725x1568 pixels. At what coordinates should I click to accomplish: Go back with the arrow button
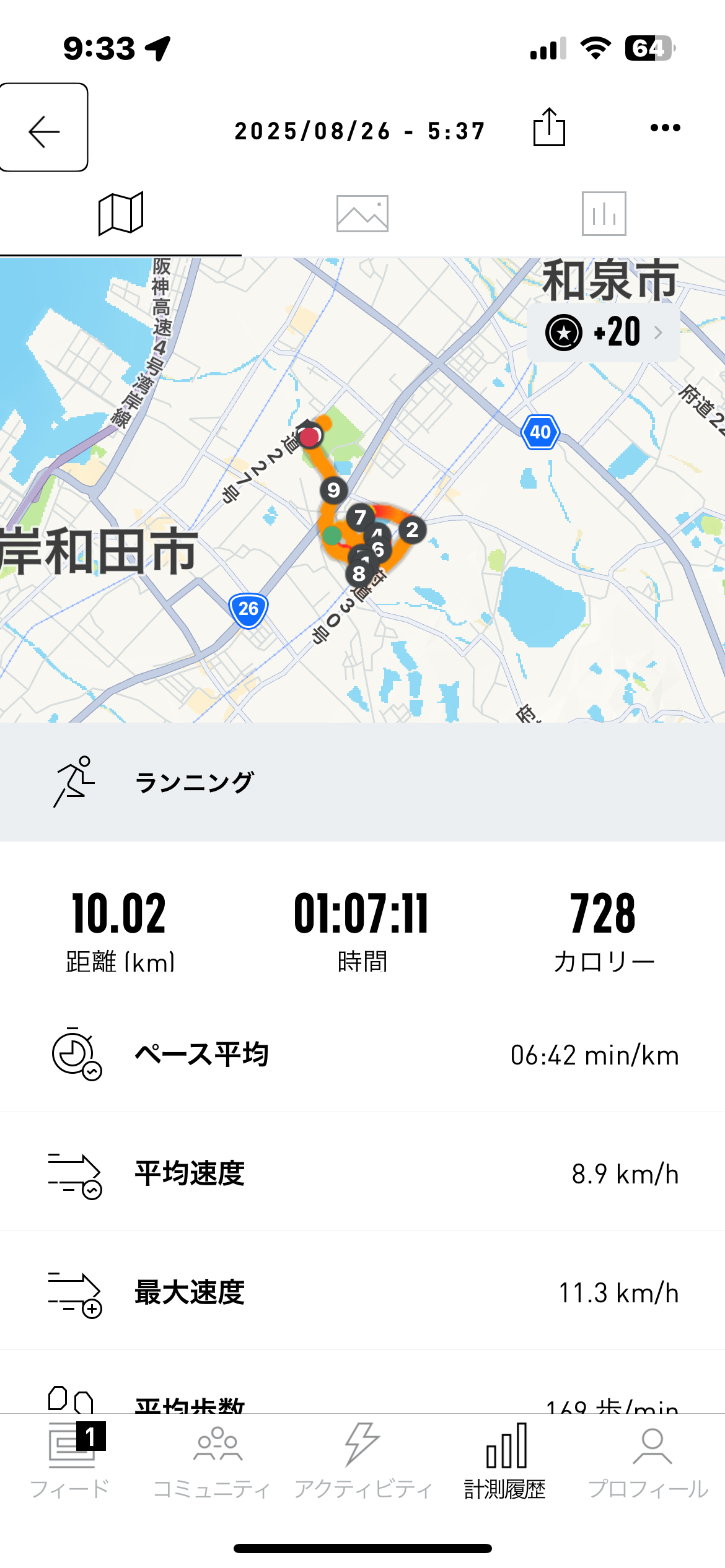click(43, 128)
